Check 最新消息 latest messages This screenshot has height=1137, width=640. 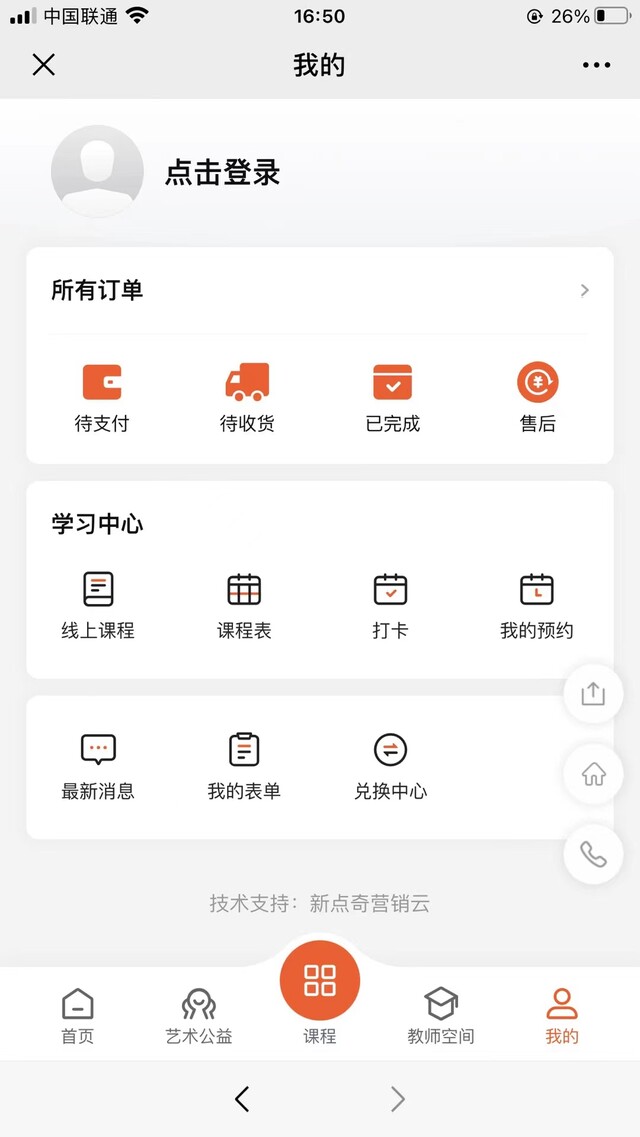tap(98, 765)
